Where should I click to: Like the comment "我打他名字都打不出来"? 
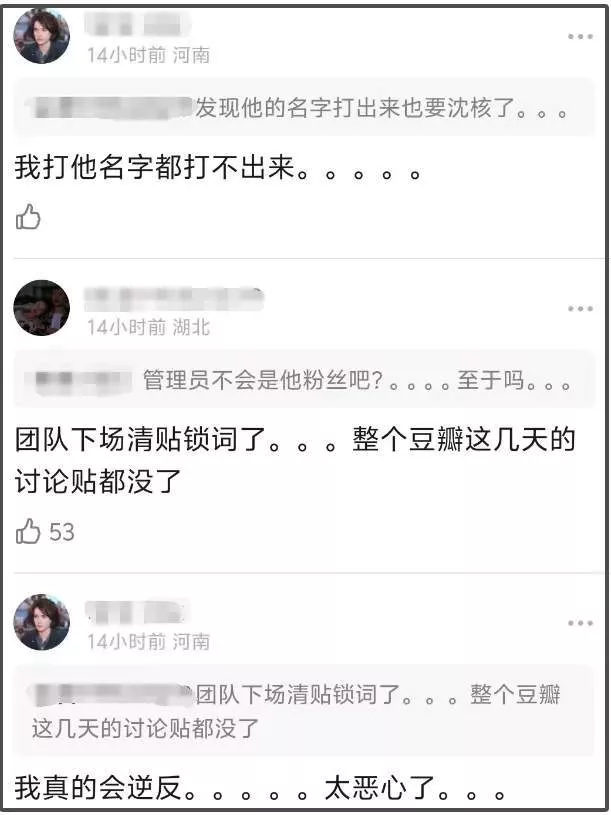(x=28, y=217)
